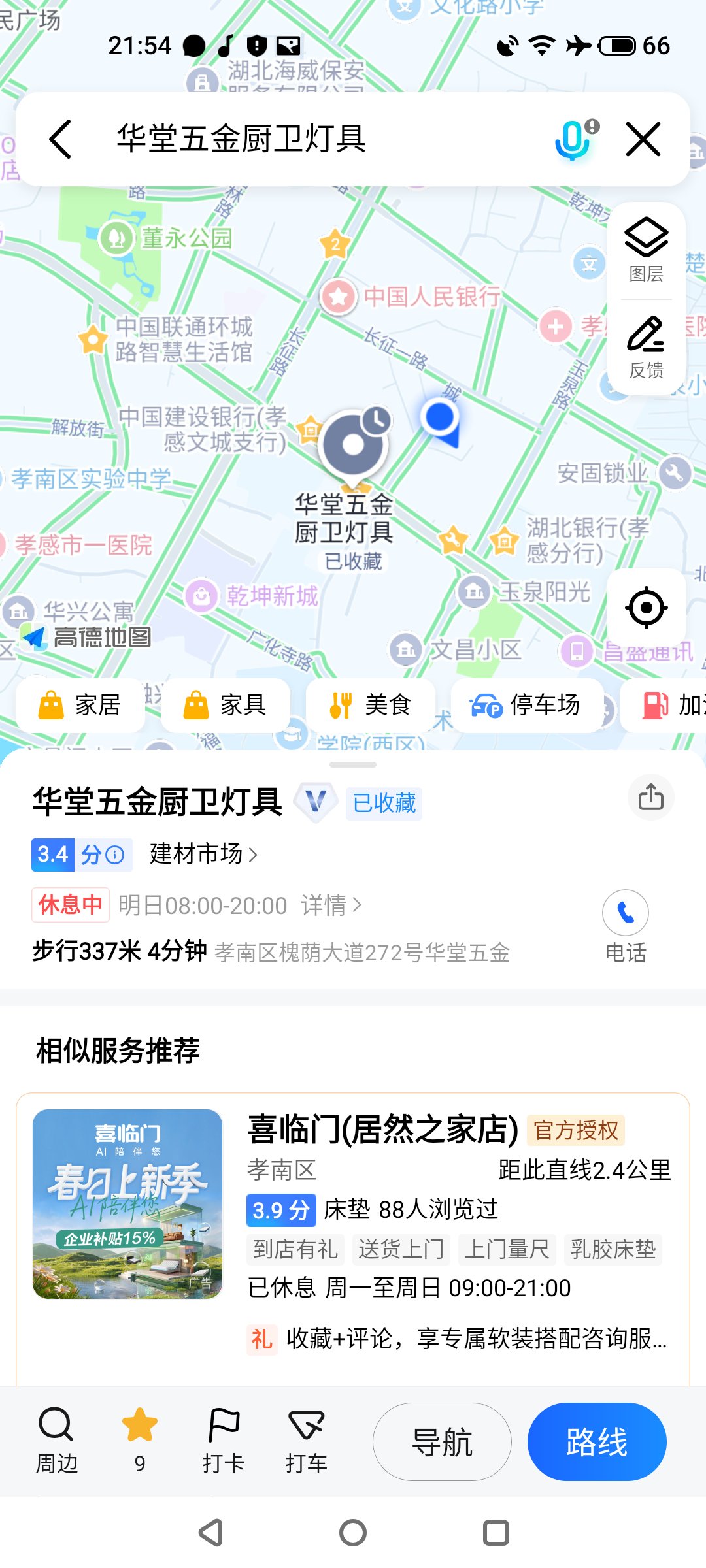The height and width of the screenshot is (1568, 706).
Task: Call the store via 电话
Action: point(625,926)
